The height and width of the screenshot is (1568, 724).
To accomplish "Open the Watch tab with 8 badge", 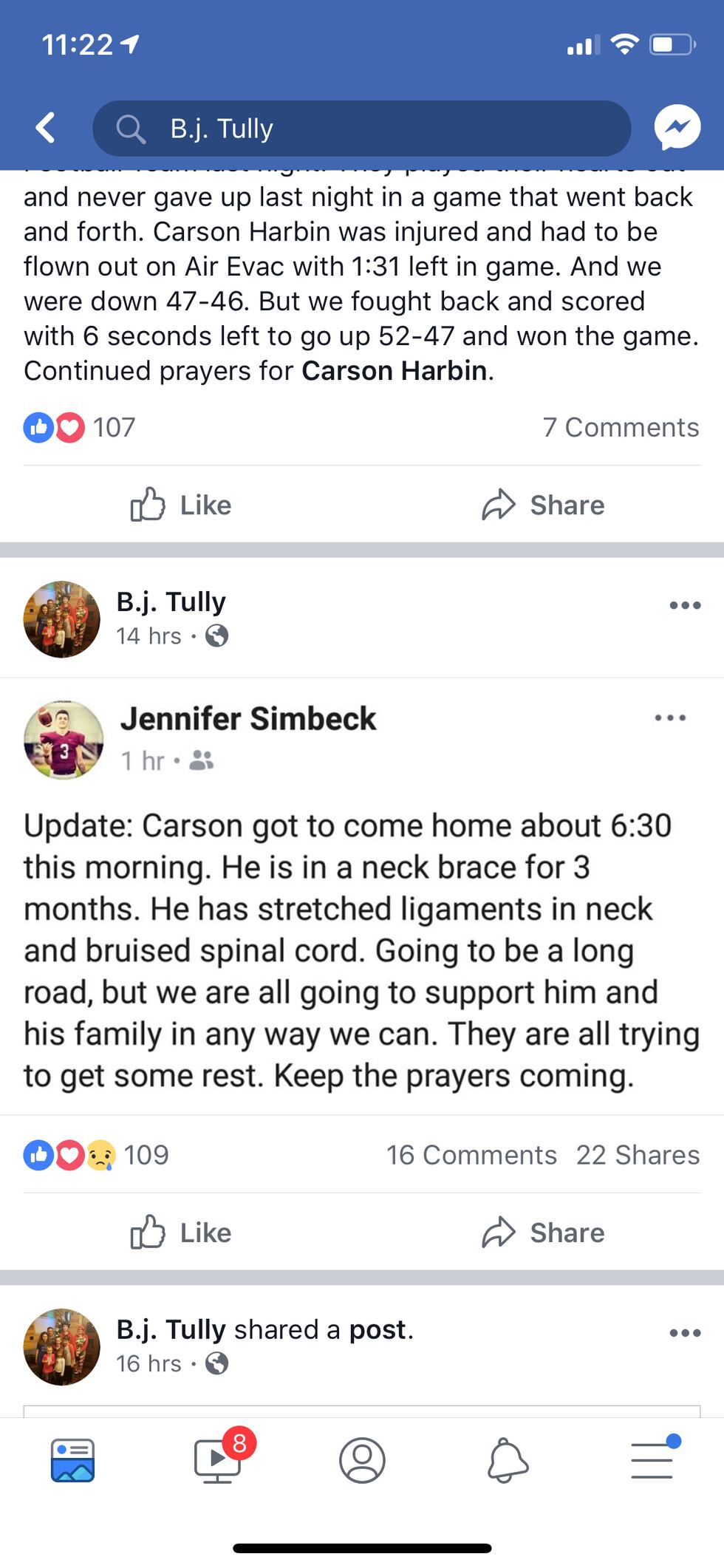I will 217,1460.
